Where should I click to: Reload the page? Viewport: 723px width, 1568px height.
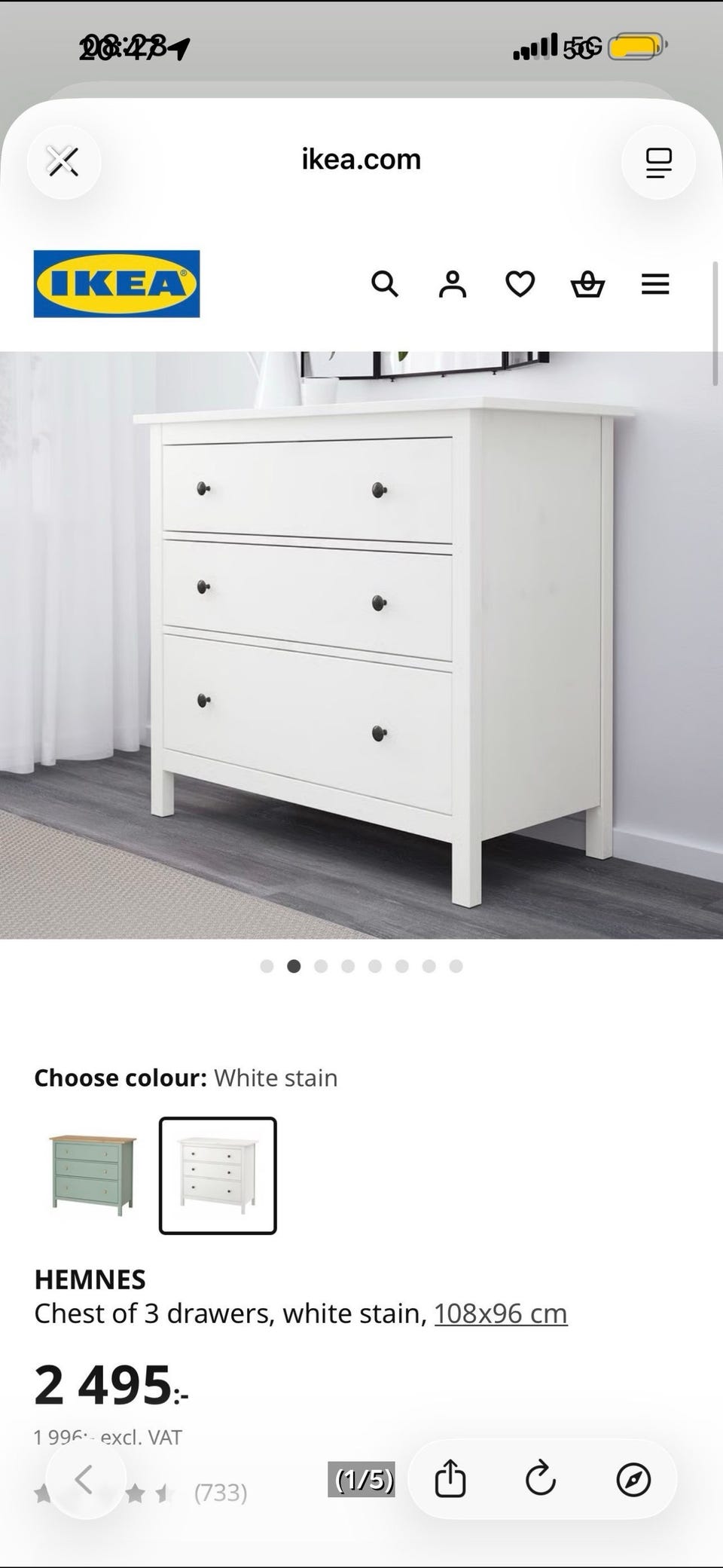(x=541, y=1479)
